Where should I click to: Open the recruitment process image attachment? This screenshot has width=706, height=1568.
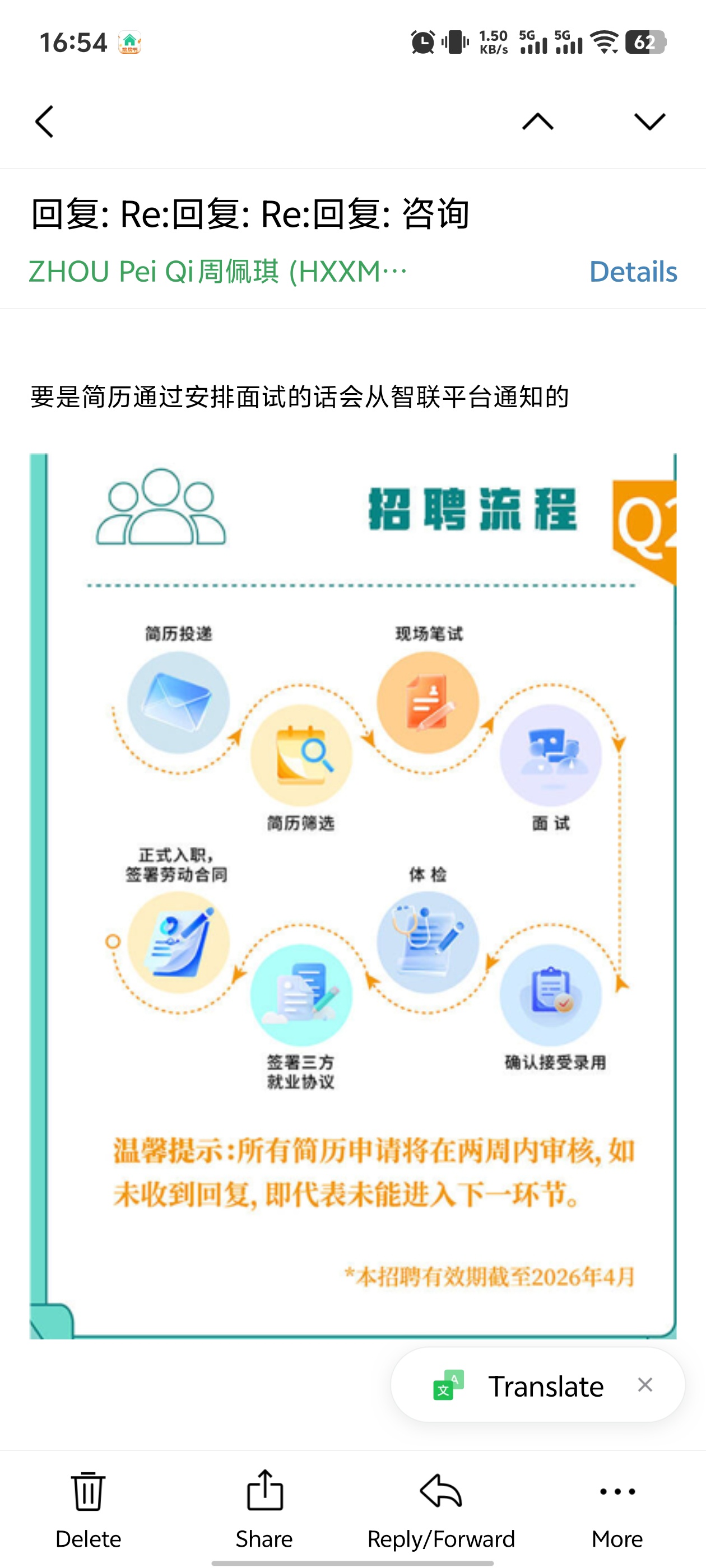point(352,895)
